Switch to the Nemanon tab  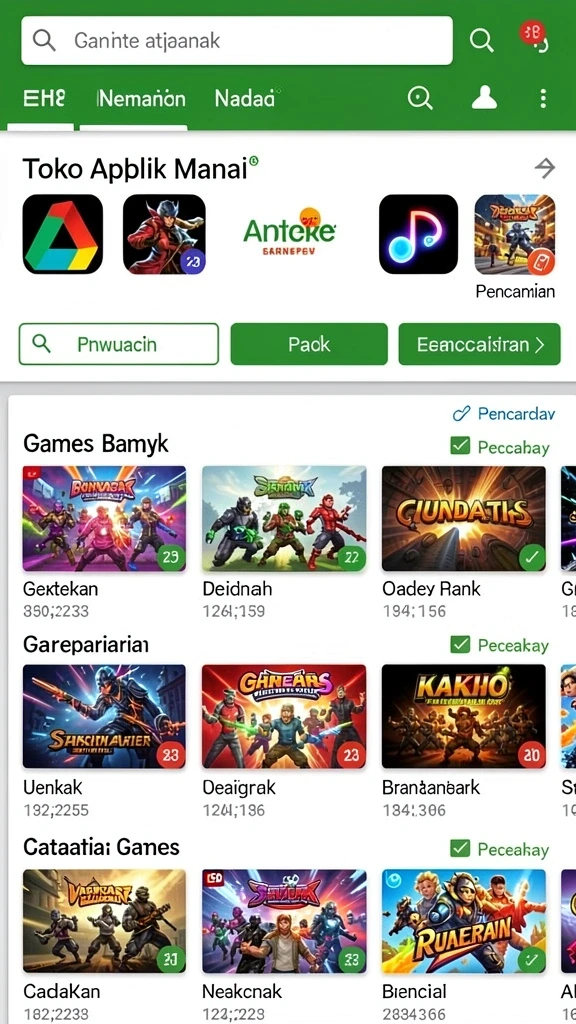coord(141,99)
